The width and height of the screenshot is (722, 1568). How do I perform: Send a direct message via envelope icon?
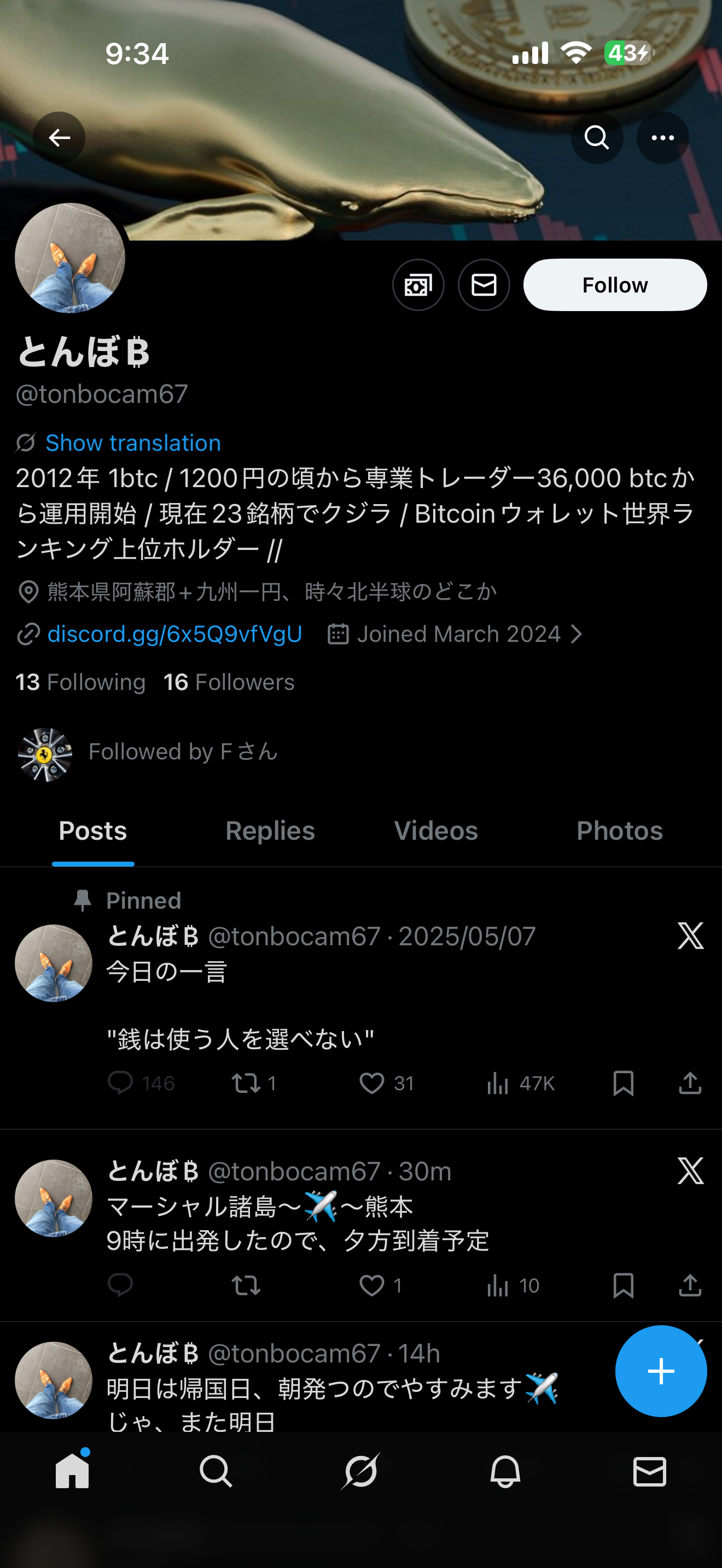click(x=484, y=285)
